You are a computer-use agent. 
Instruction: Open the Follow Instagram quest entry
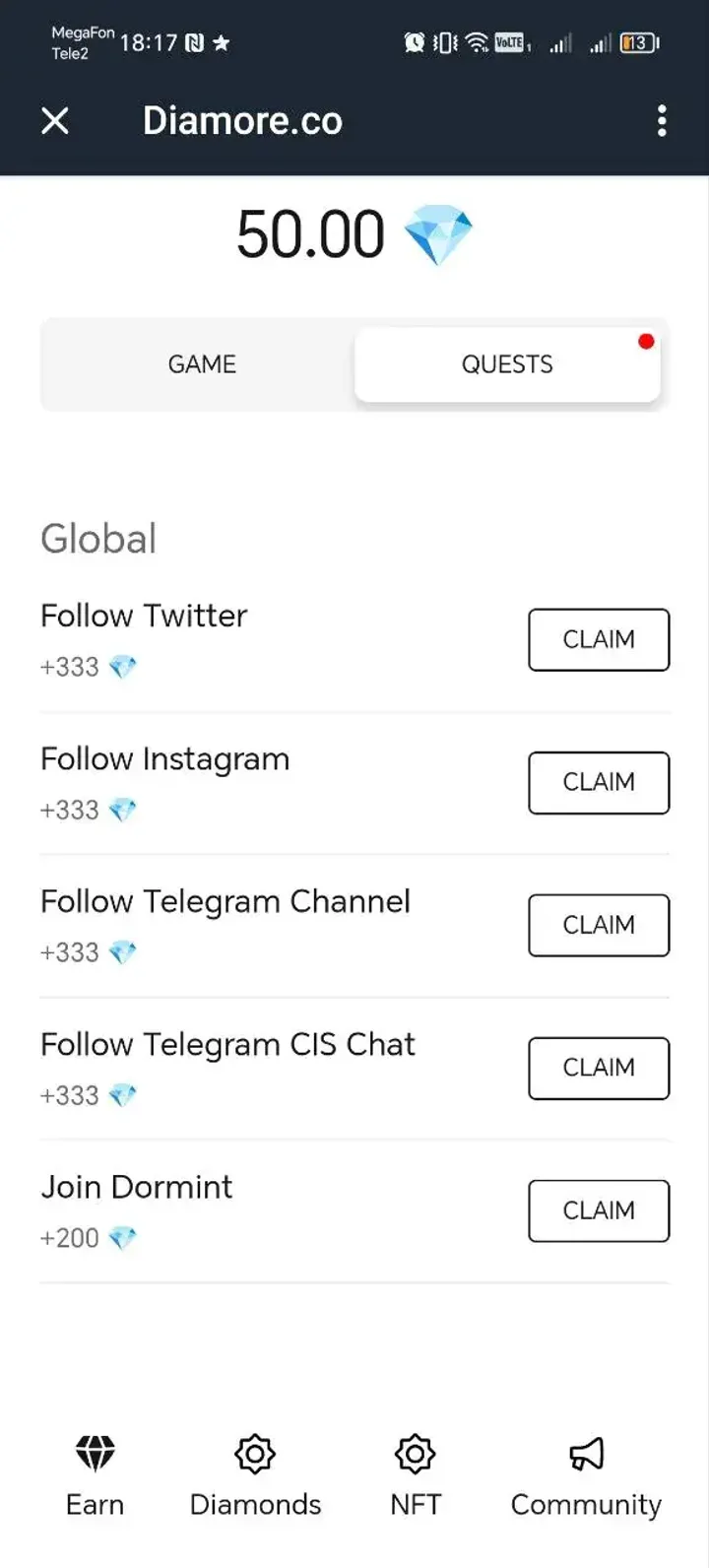[164, 758]
